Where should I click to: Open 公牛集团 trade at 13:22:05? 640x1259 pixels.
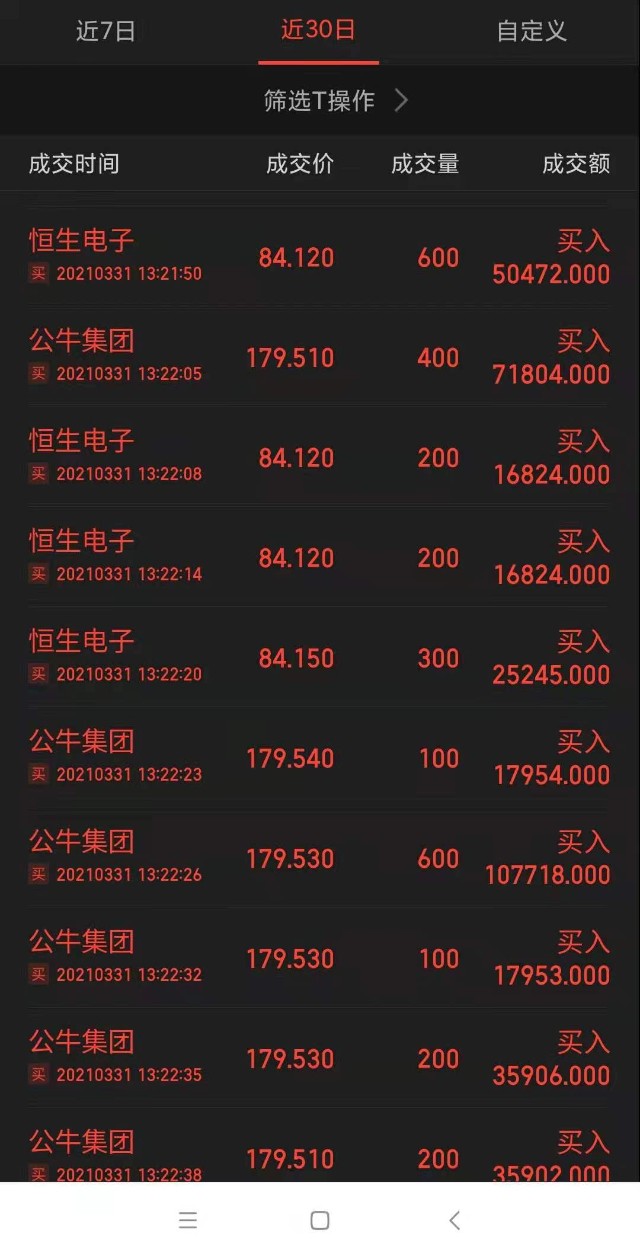coord(320,357)
